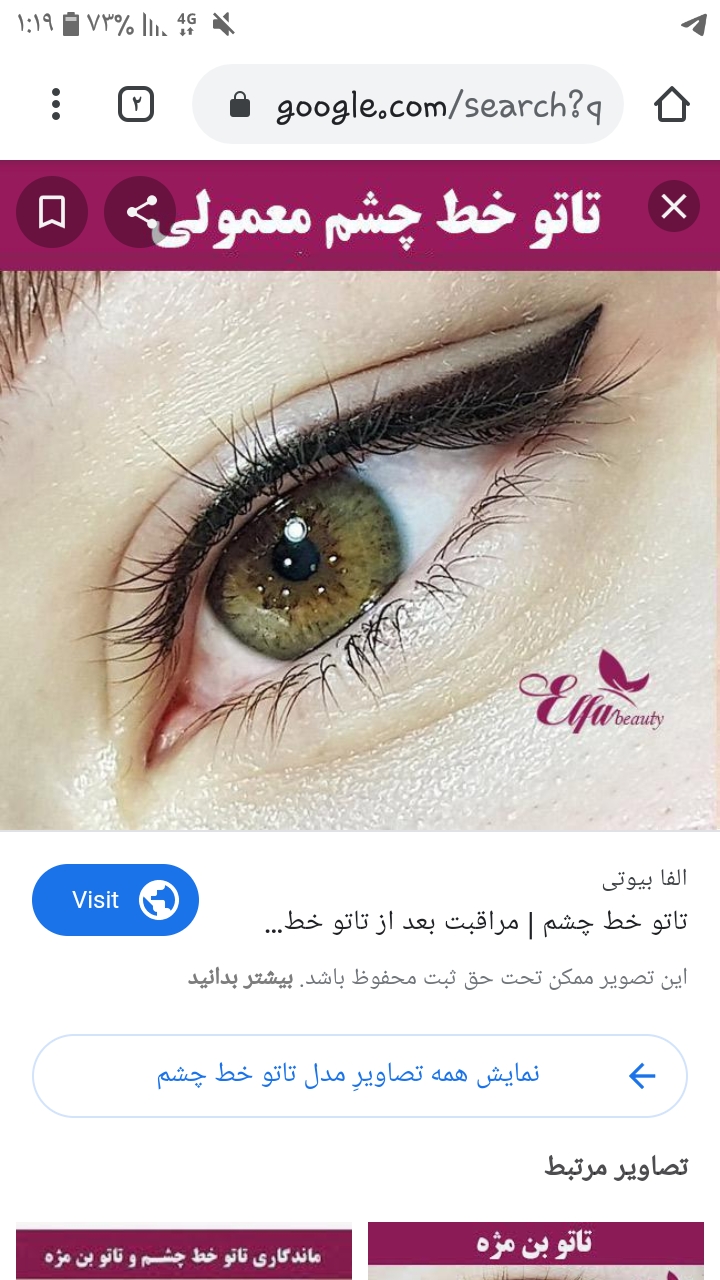Screen dimensions: 720x1280
Task: Open the ماندگاری تاتو خط چشم related image
Action: click(x=184, y=1252)
